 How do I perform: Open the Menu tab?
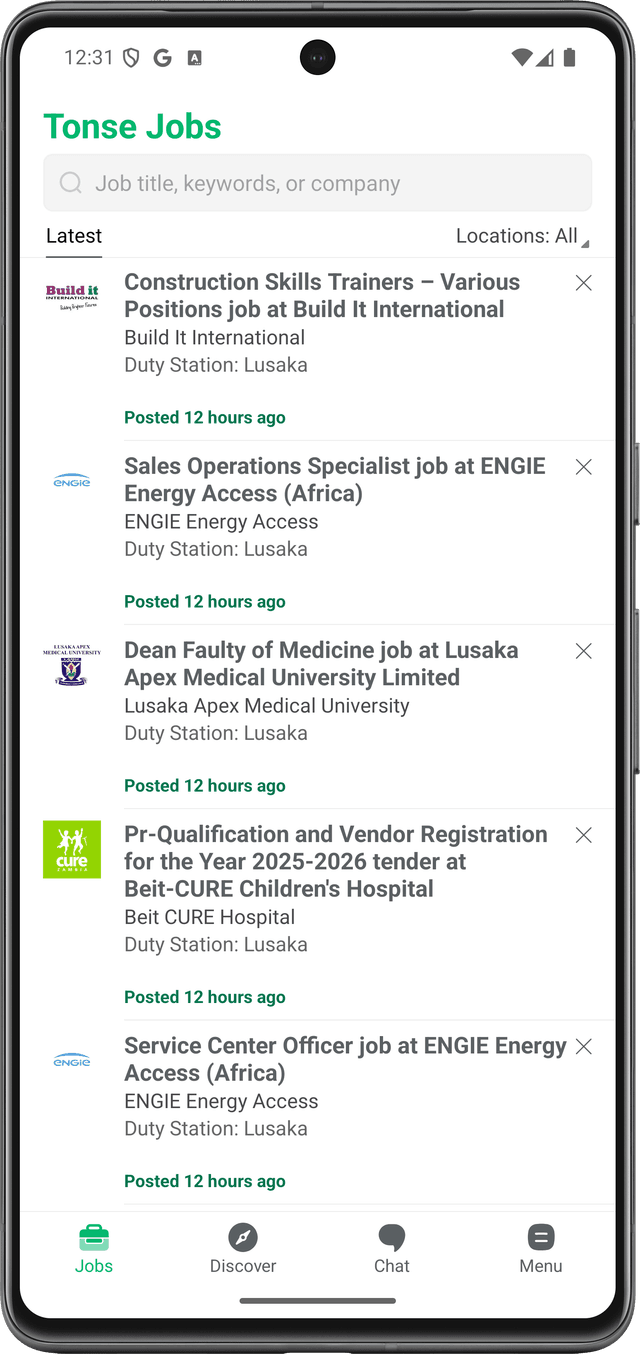[541, 1248]
